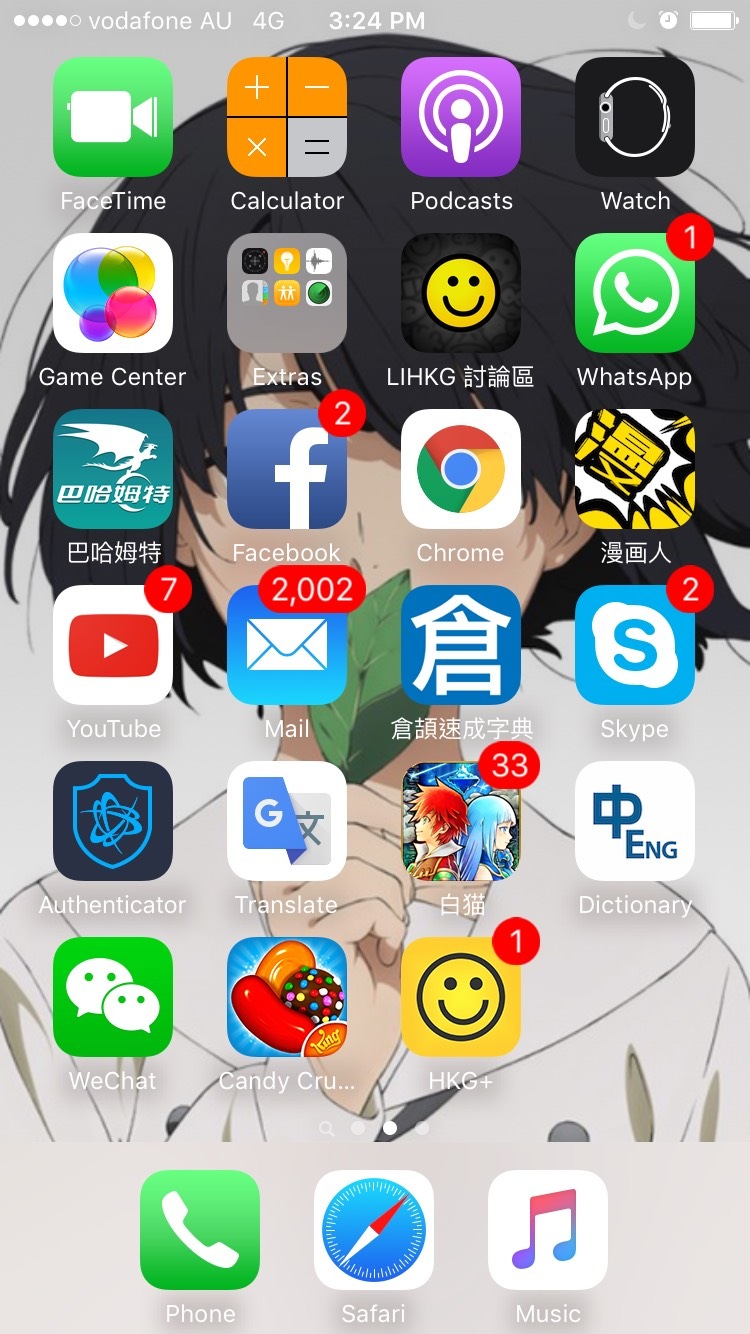
Task: Expand the Extras folder
Action: point(287,292)
